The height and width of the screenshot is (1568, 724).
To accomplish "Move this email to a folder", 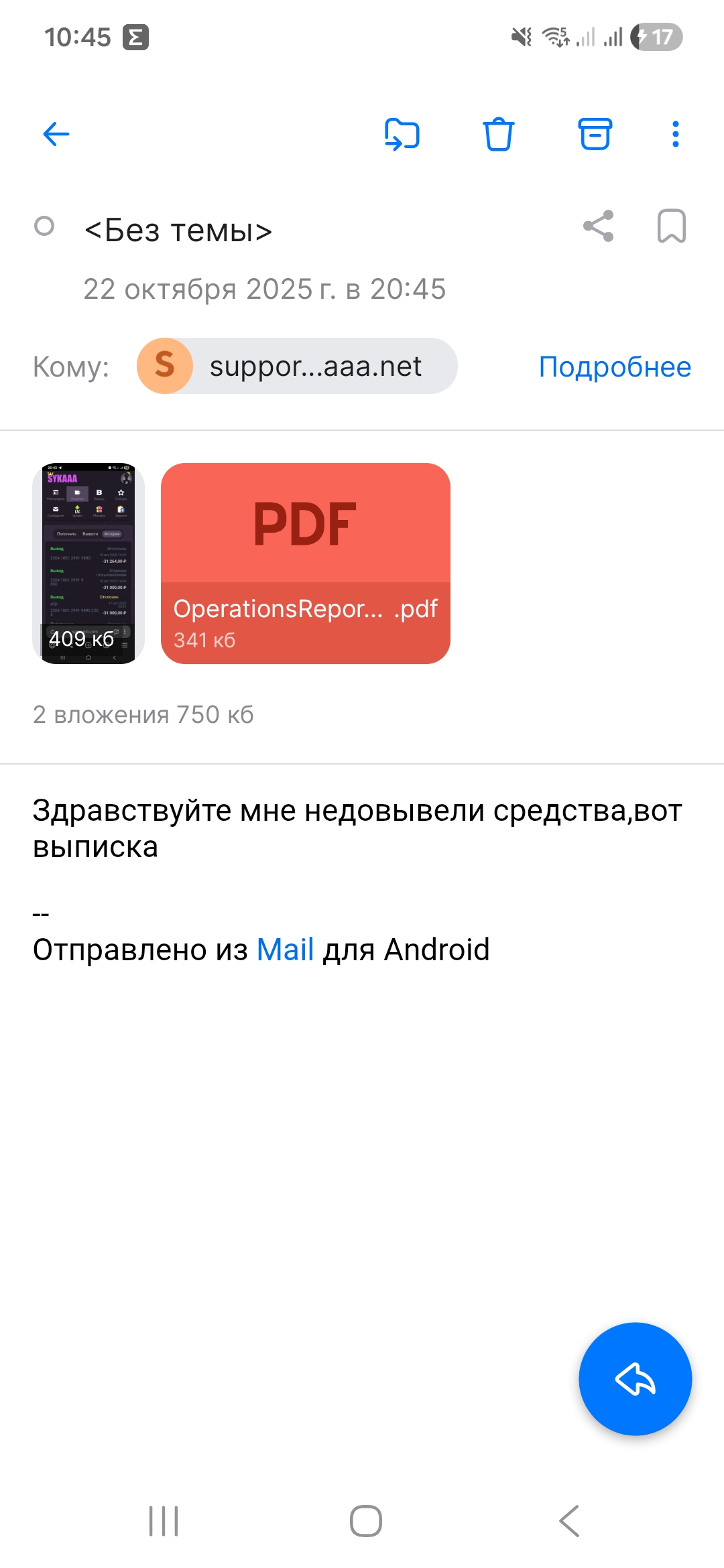I will (402, 134).
